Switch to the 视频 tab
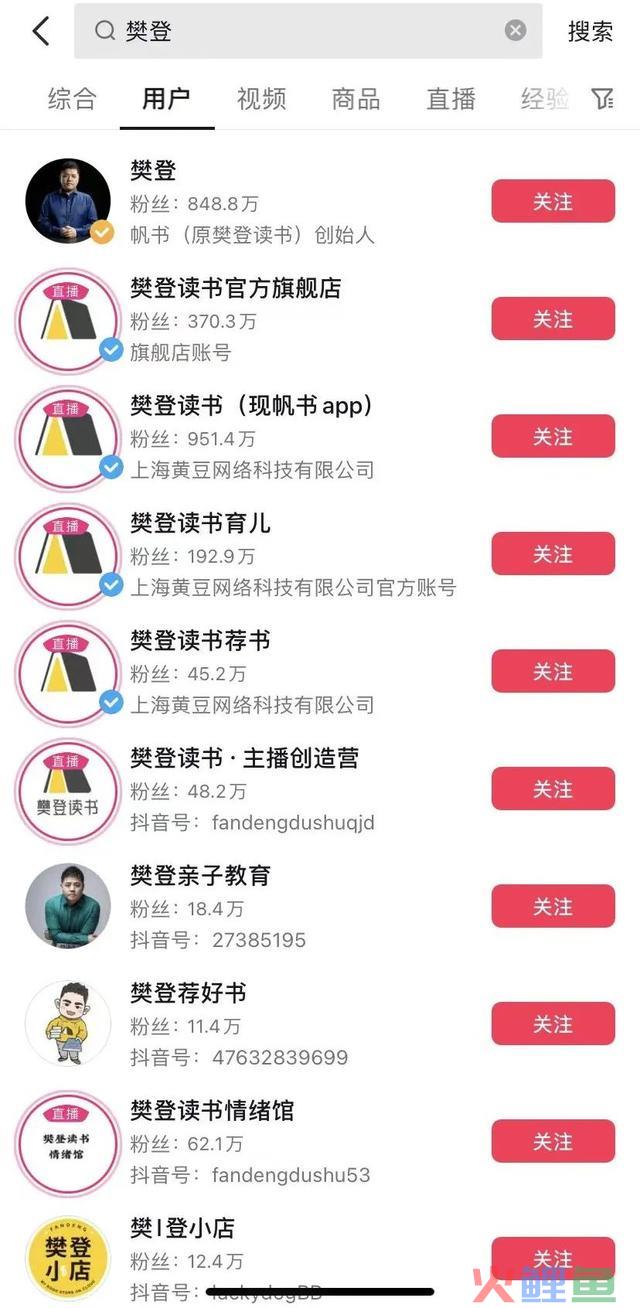 [x=261, y=98]
